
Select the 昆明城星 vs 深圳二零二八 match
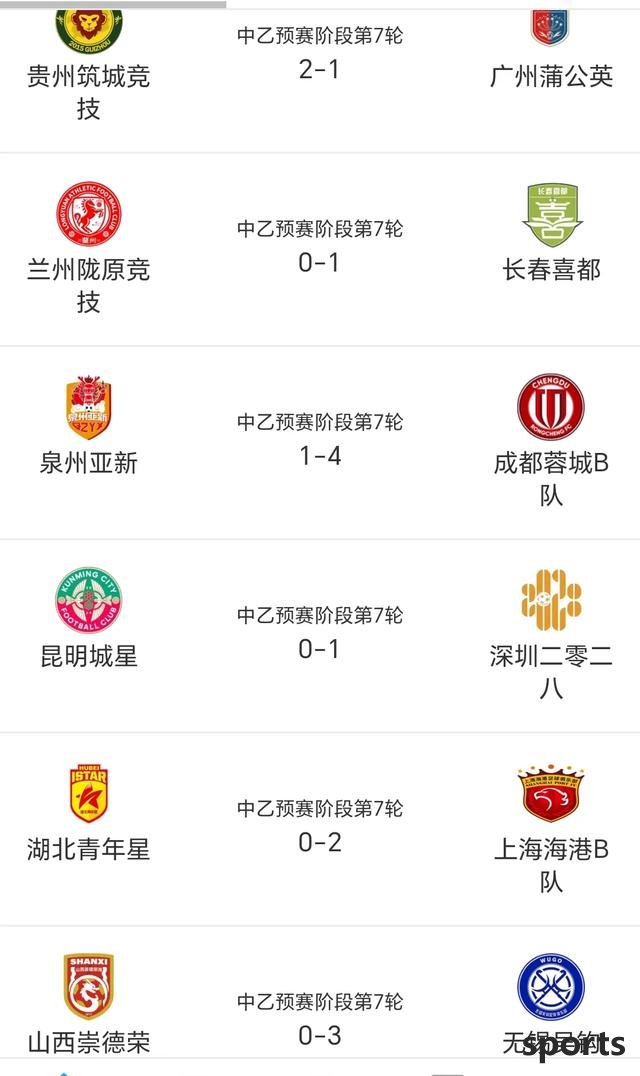pyautogui.click(x=320, y=636)
